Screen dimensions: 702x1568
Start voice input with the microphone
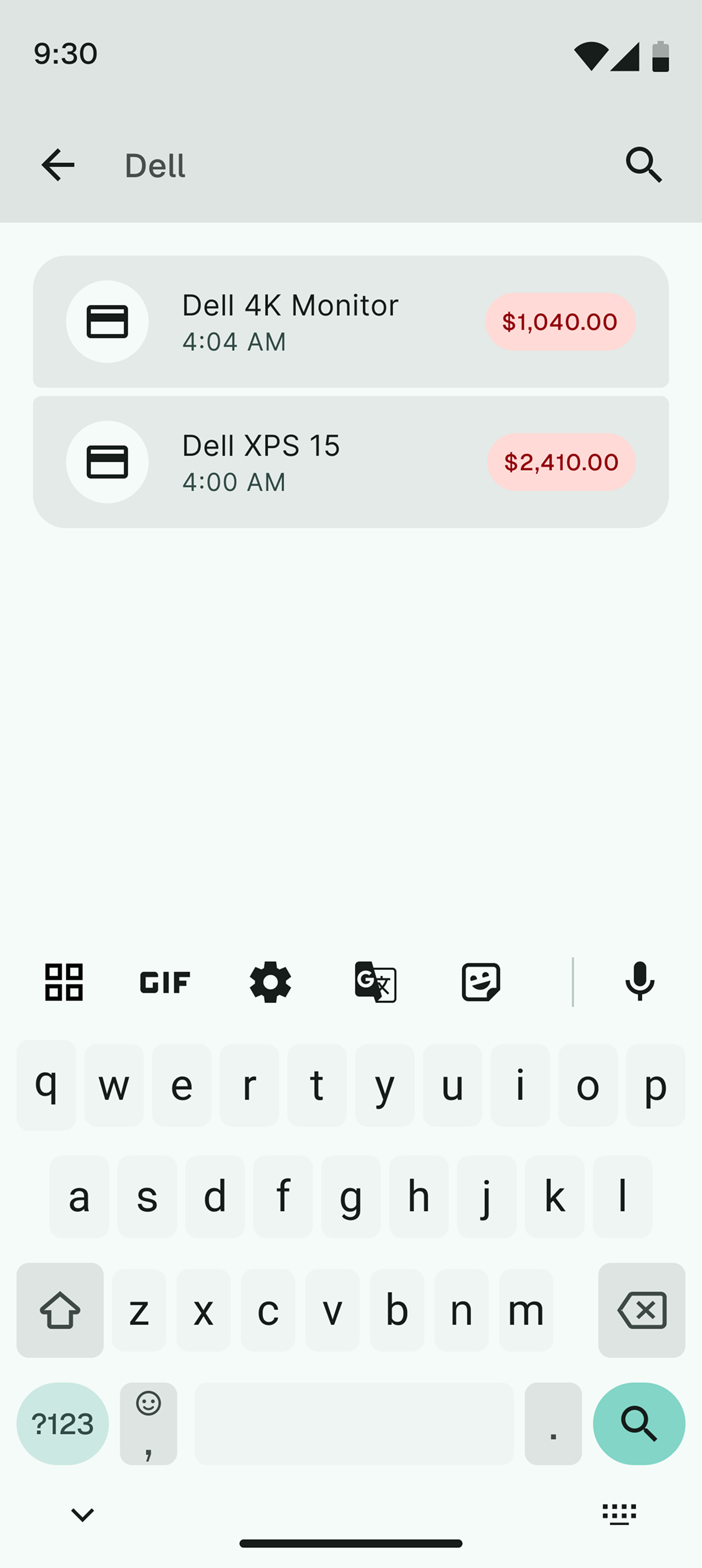(639, 981)
